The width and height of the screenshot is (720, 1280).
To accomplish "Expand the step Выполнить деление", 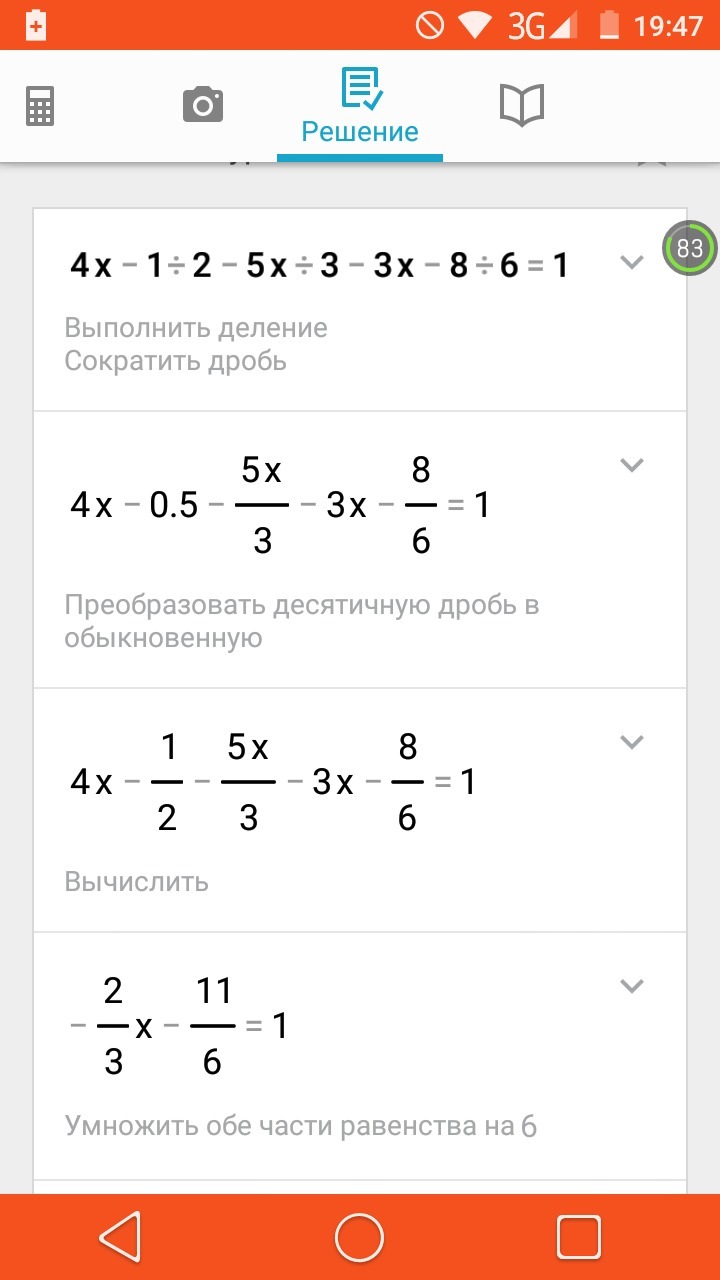I will (x=631, y=263).
